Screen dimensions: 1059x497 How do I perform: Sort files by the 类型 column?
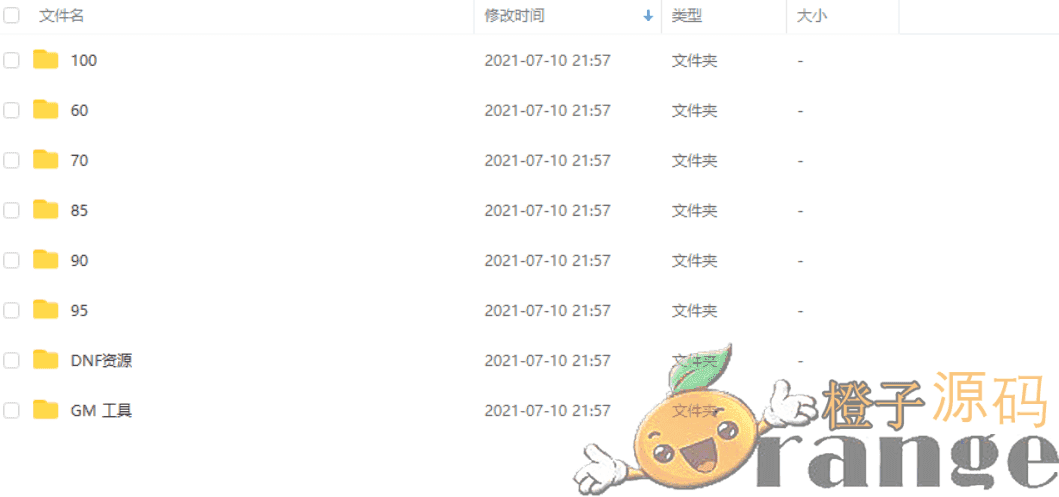(x=686, y=16)
